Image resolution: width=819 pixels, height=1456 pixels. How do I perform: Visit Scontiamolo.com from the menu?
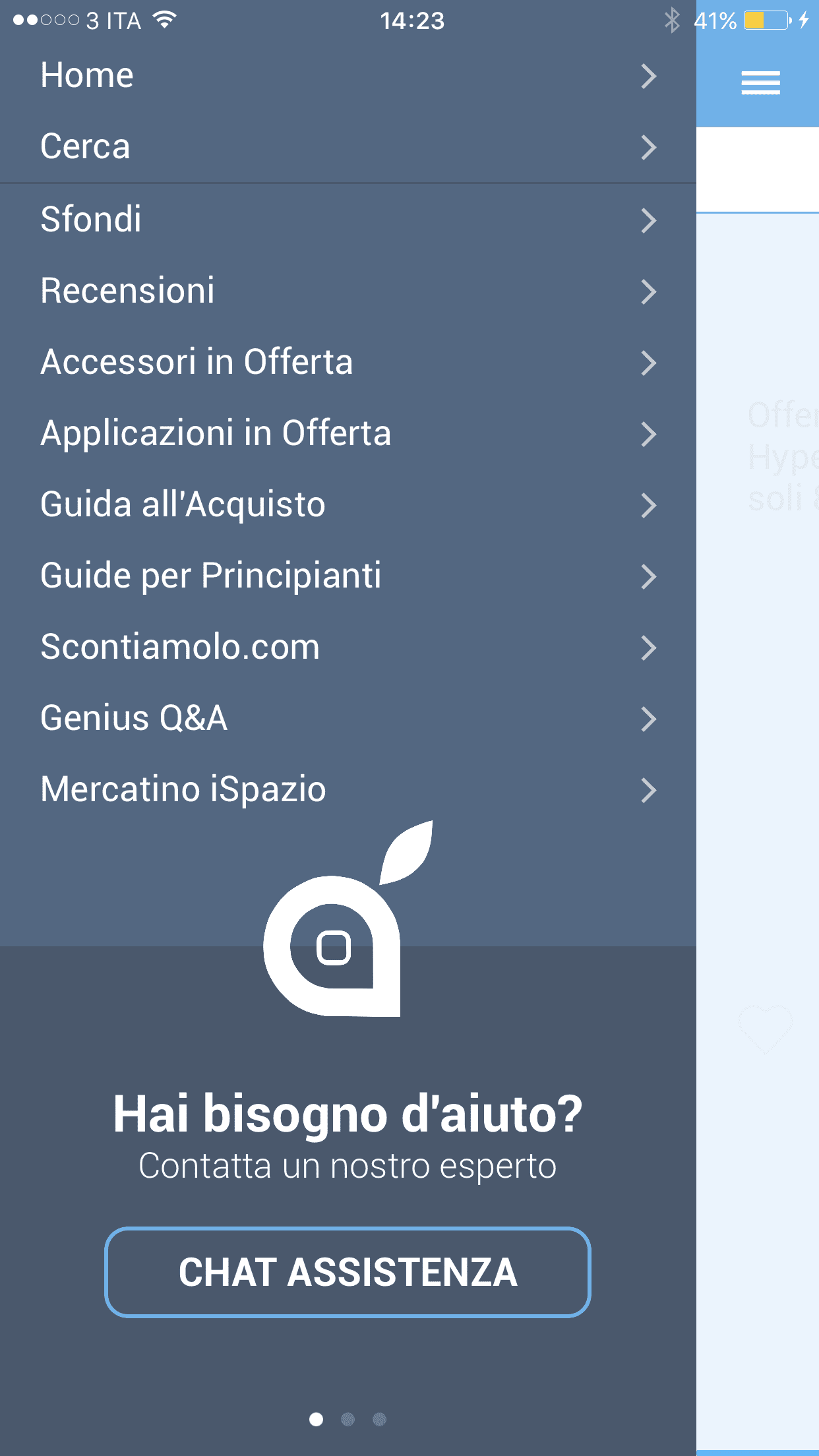(x=348, y=646)
